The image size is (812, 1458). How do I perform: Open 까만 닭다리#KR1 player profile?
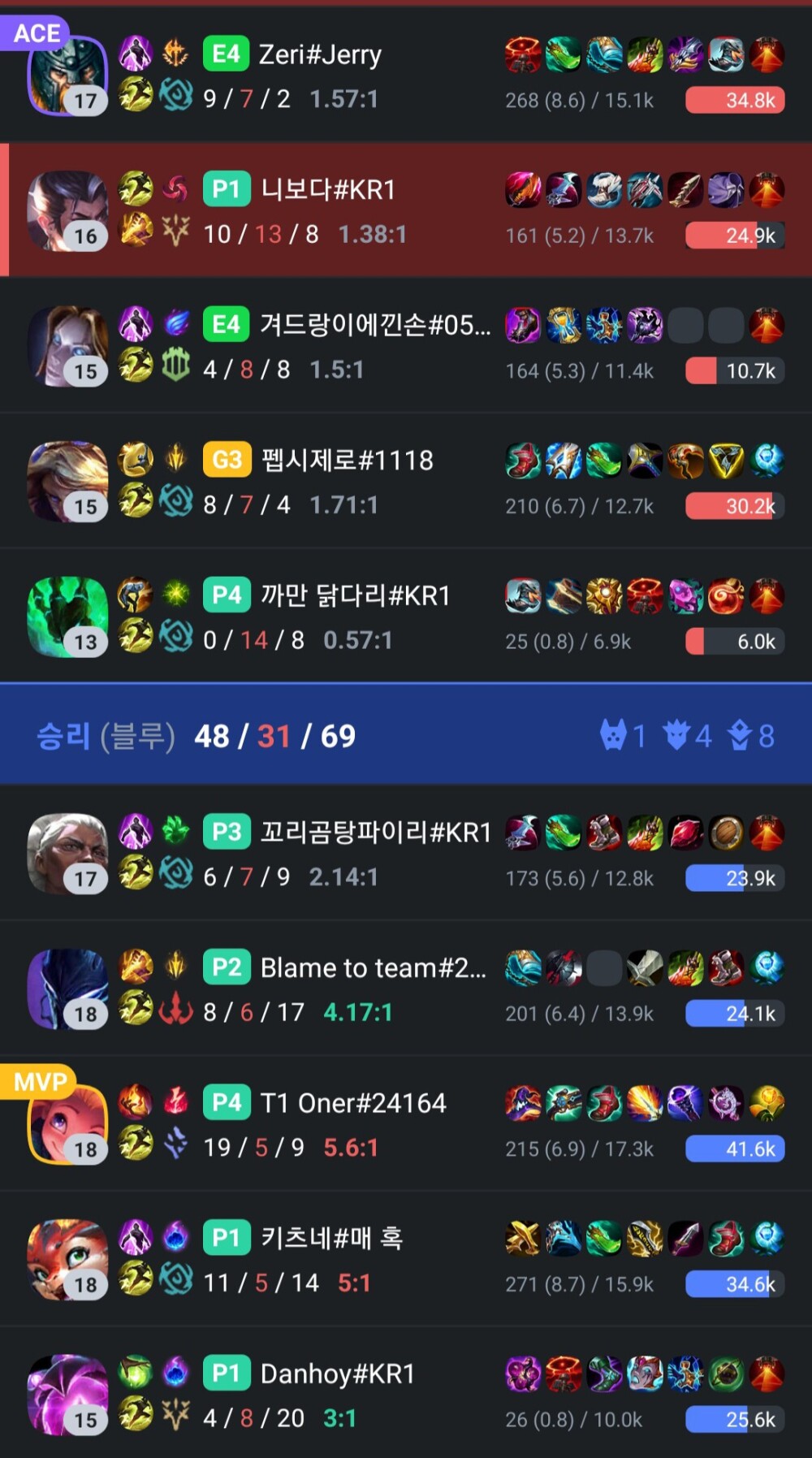(355, 595)
